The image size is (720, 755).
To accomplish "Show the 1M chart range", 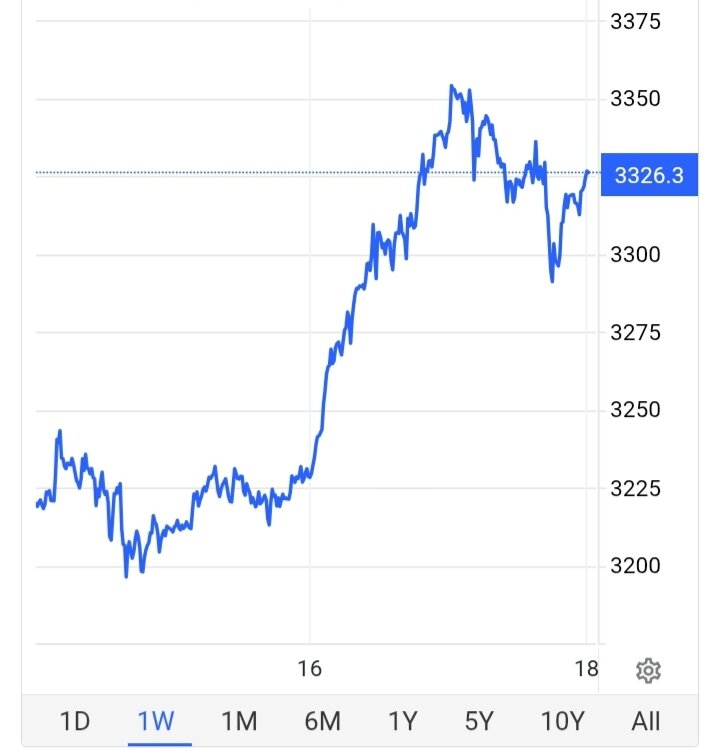I will point(239,720).
